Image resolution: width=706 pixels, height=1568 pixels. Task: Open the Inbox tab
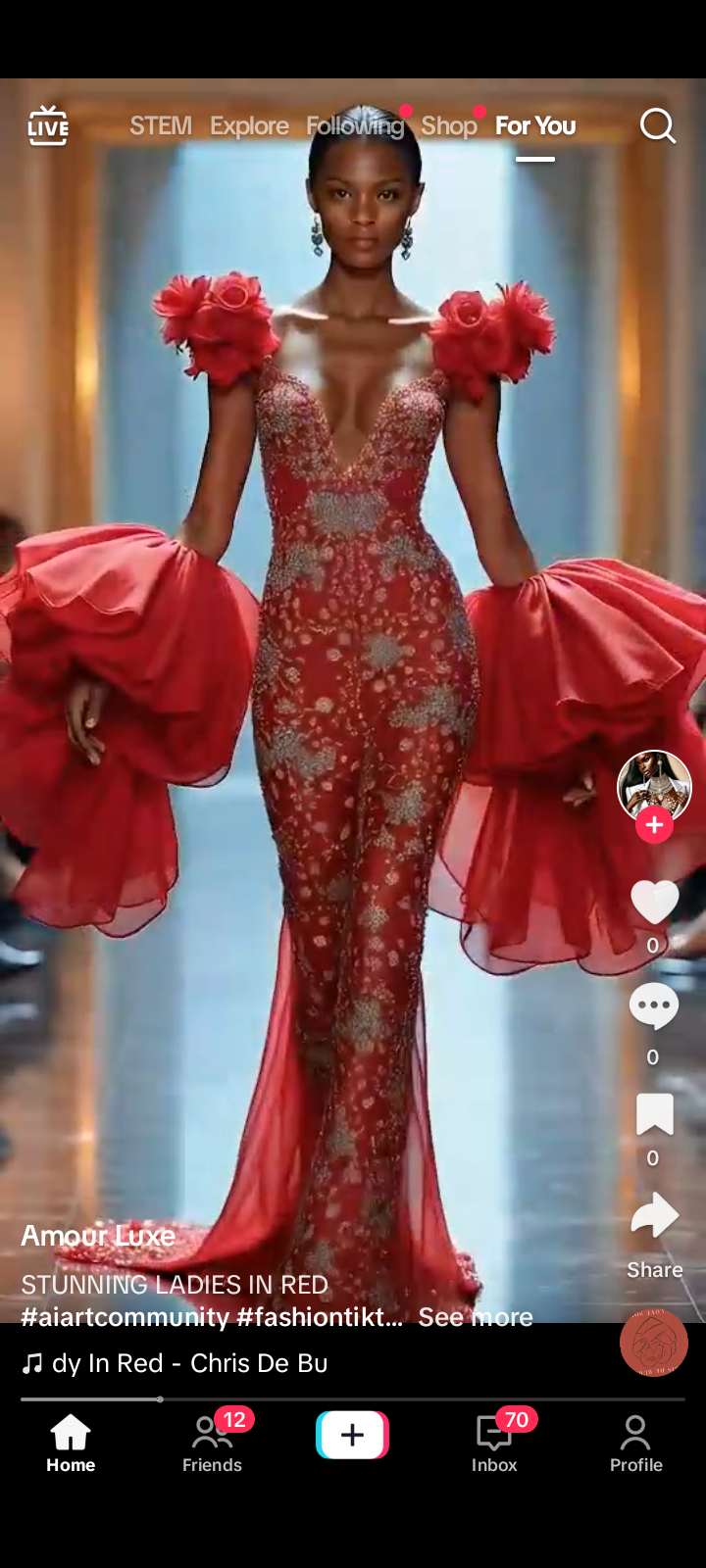[494, 1444]
